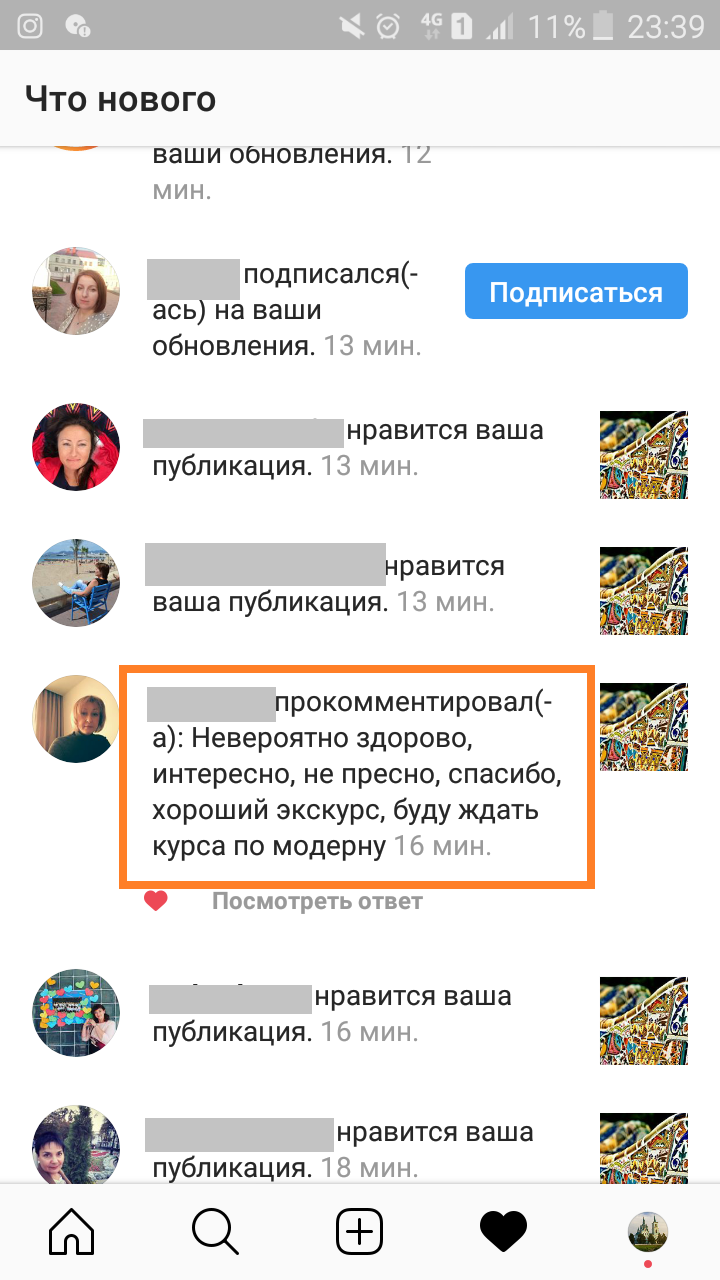Open the comment about курса по модерну
Image resolution: width=720 pixels, height=1280 pixels.
[356, 776]
